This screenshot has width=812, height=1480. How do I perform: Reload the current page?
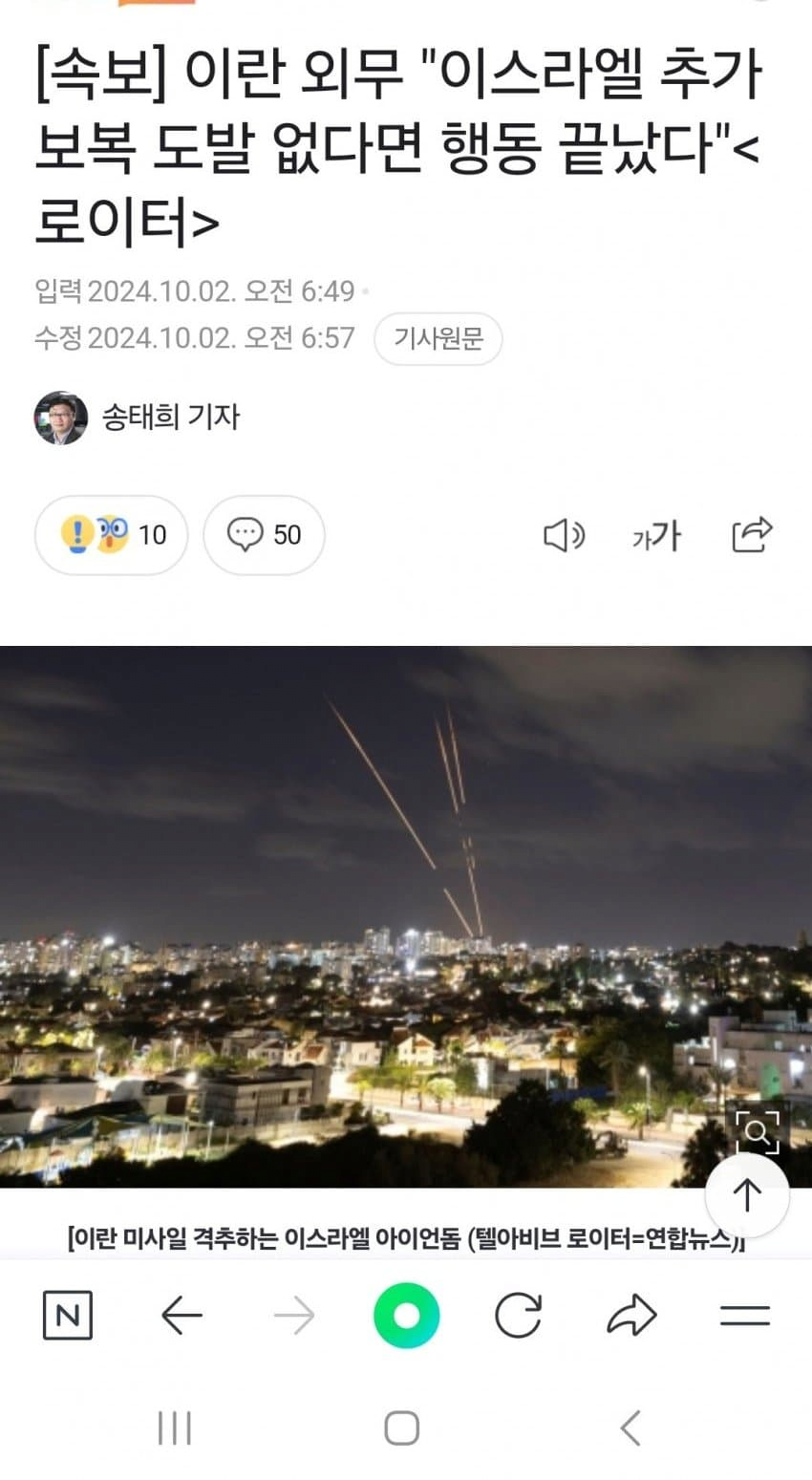pyautogui.click(x=519, y=1316)
